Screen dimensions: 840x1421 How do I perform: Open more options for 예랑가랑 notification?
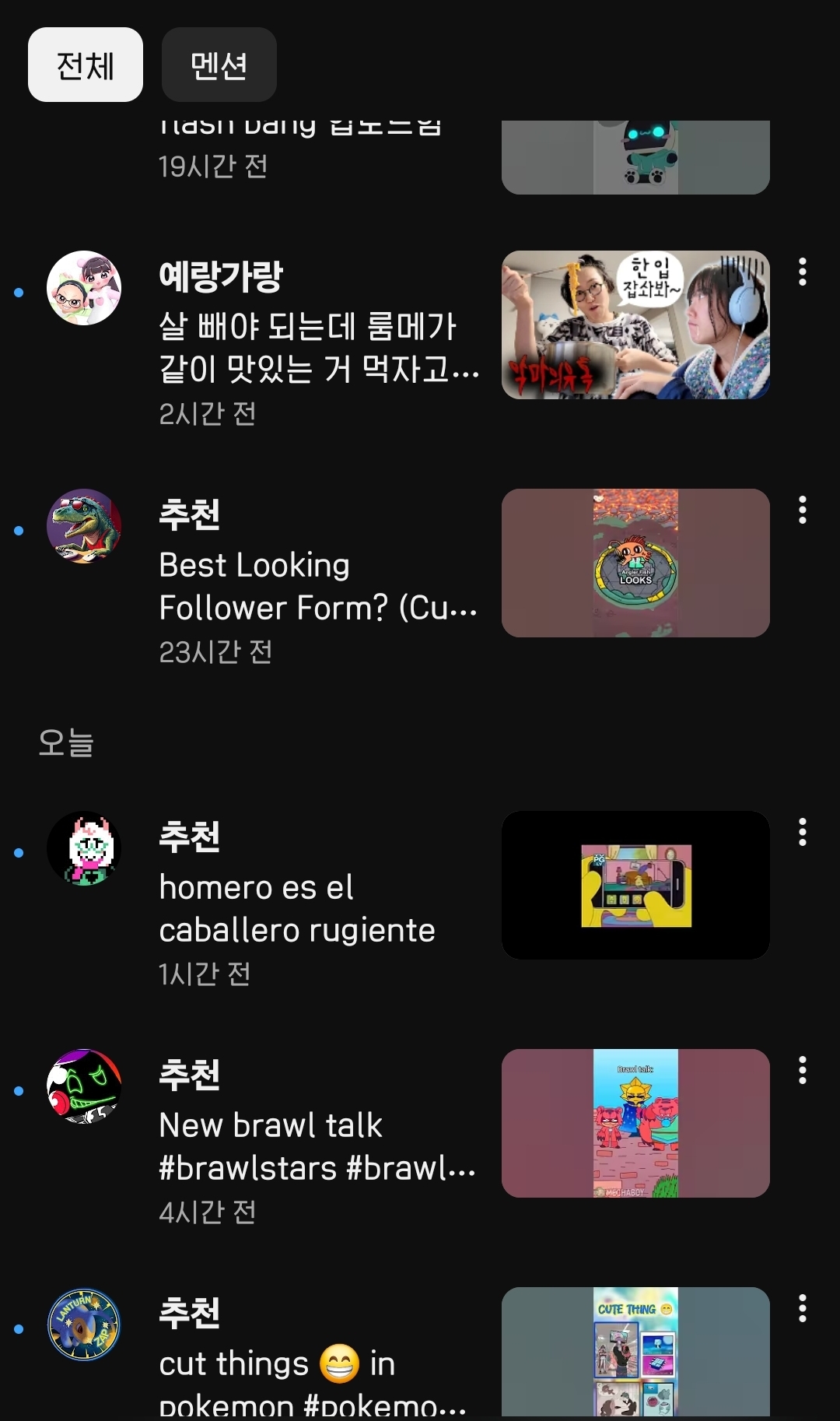[802, 272]
